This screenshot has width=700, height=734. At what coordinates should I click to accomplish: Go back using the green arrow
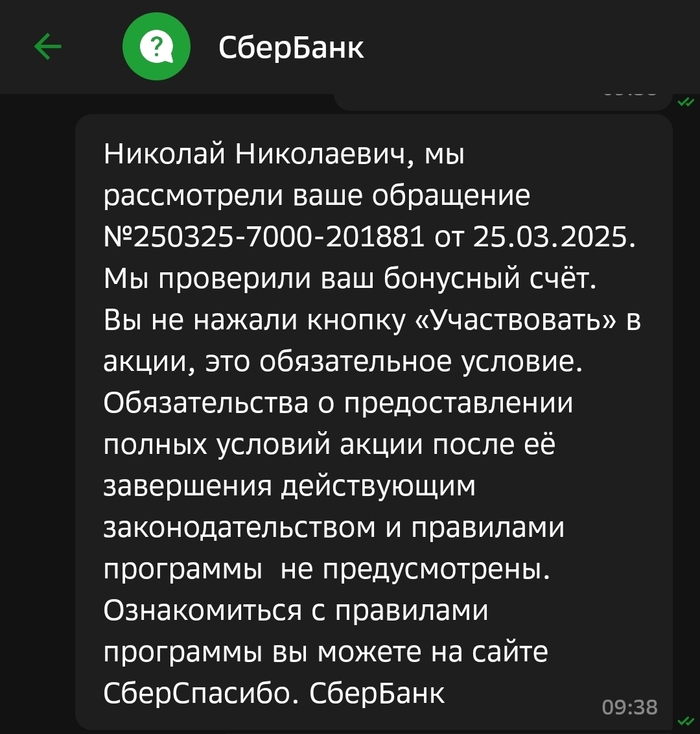coord(47,46)
